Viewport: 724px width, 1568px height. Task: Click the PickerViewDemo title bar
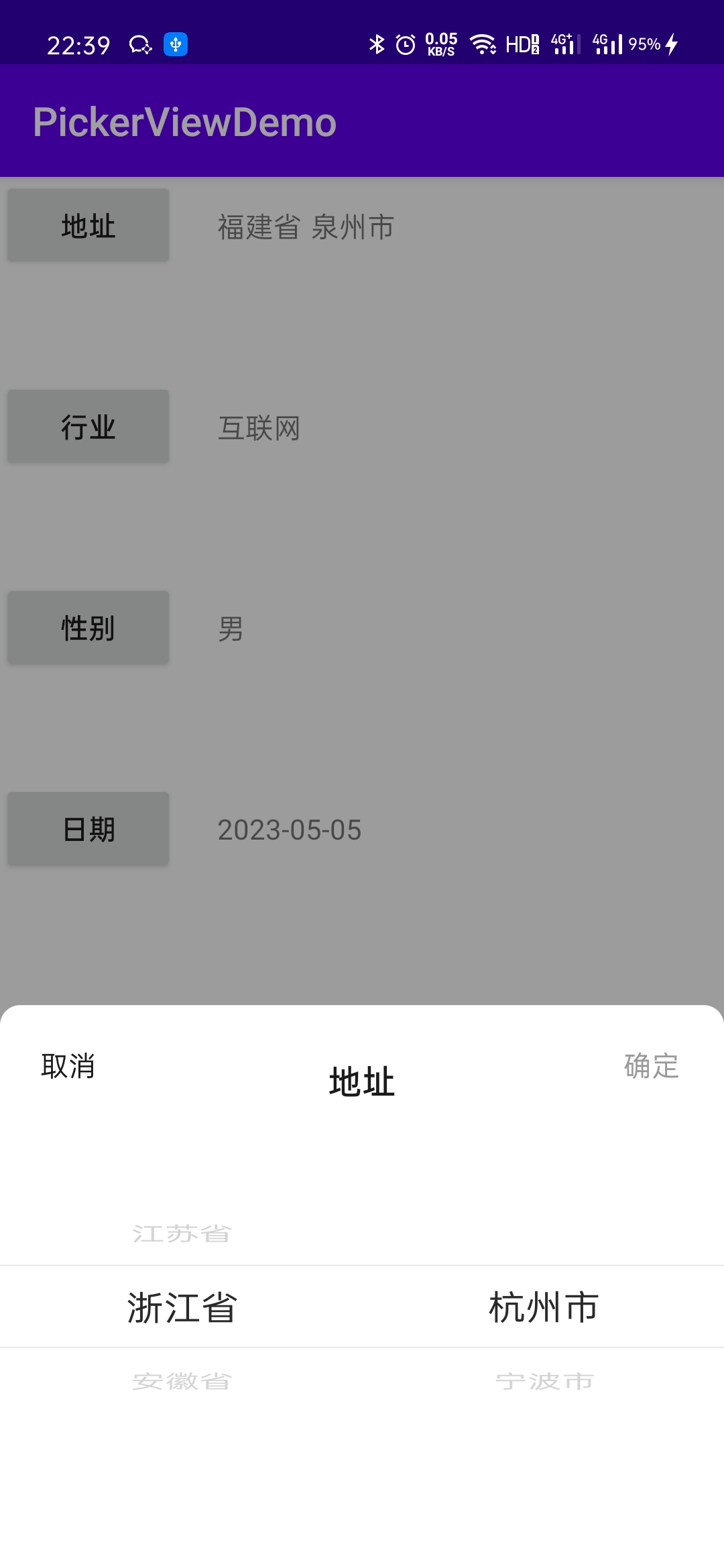pos(186,121)
